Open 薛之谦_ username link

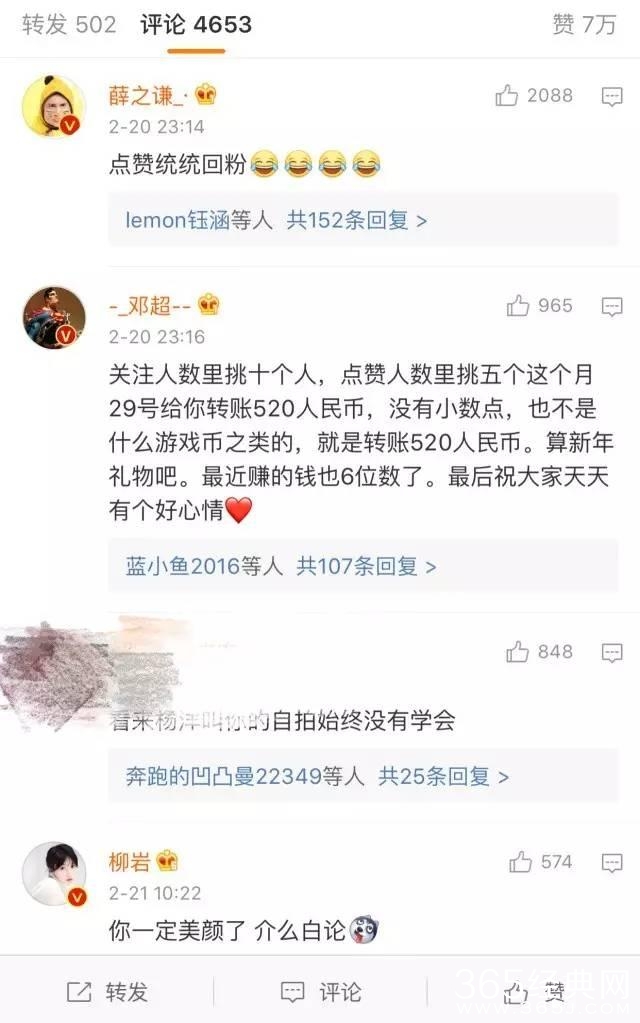pos(147,96)
